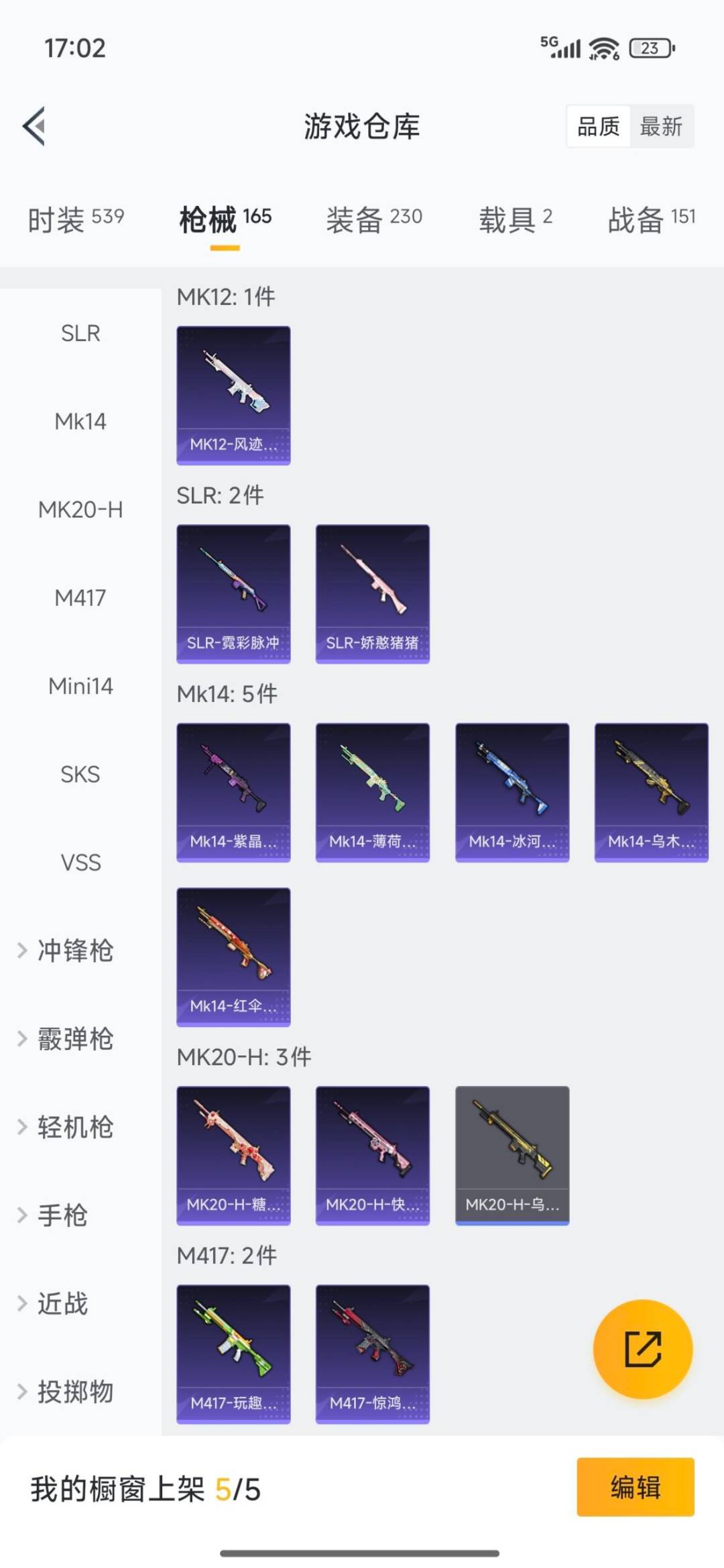Select the MK12-风迹 weapon skin
The height and width of the screenshot is (1568, 724).
point(233,395)
